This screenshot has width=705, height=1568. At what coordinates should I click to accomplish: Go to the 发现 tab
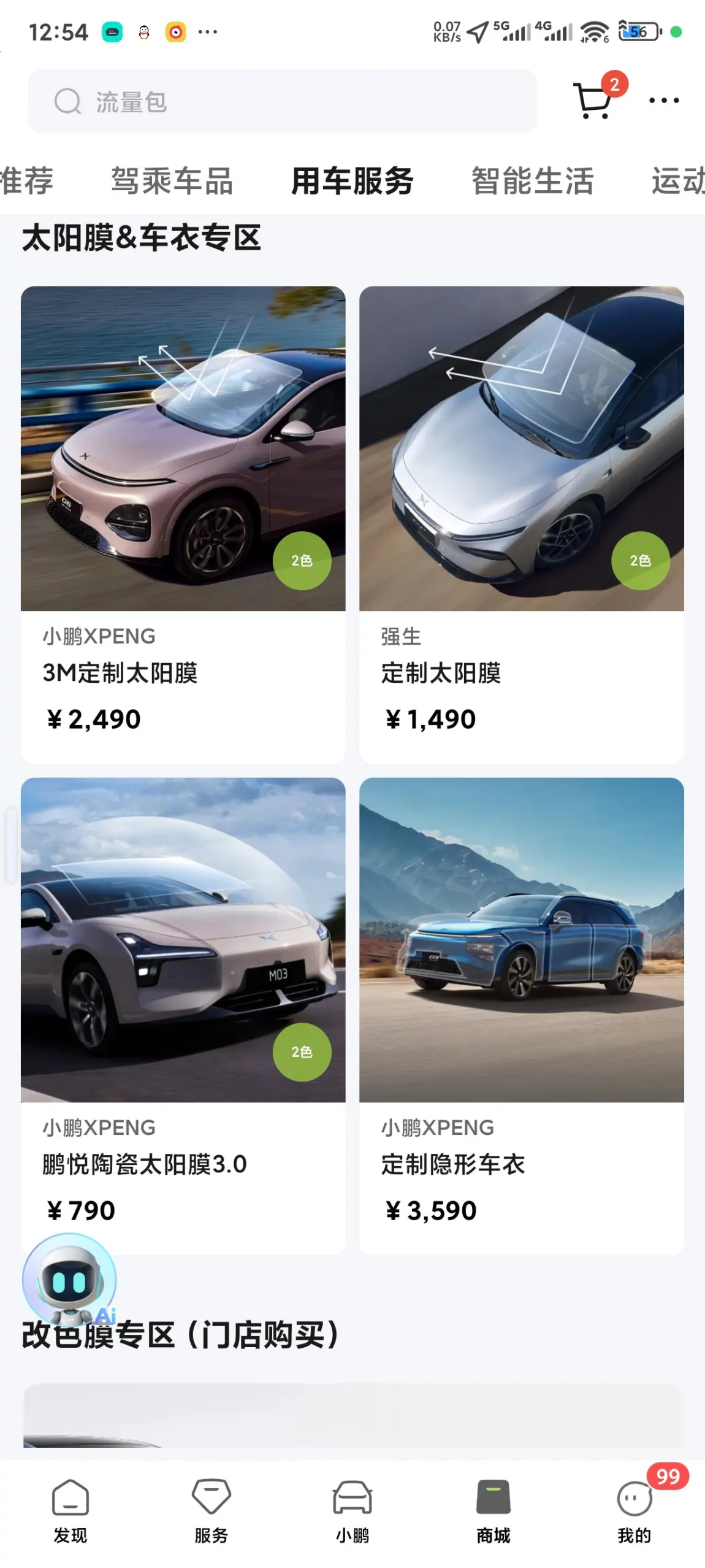pyautogui.click(x=70, y=1509)
